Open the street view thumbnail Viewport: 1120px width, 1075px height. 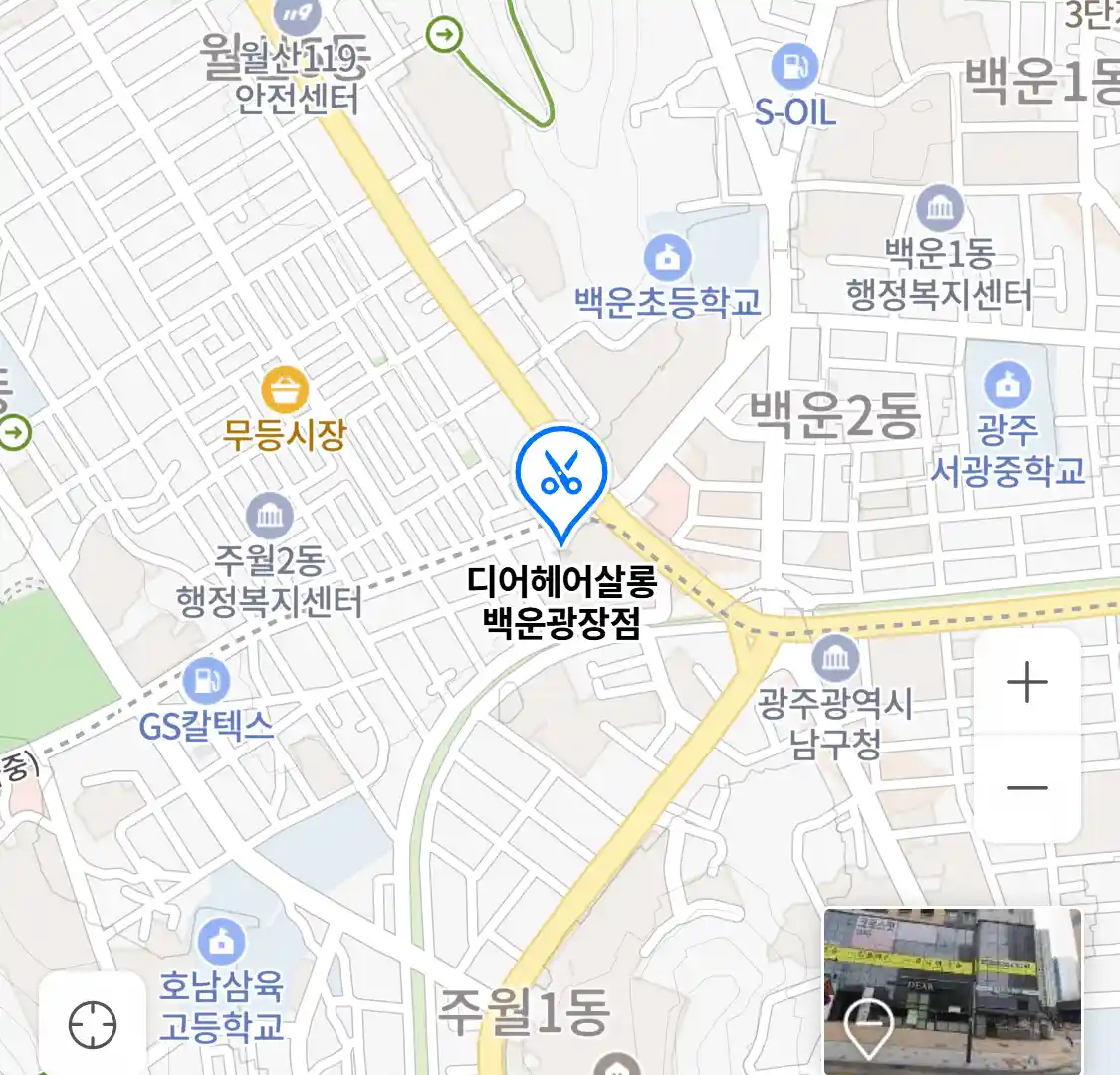click(x=952, y=990)
